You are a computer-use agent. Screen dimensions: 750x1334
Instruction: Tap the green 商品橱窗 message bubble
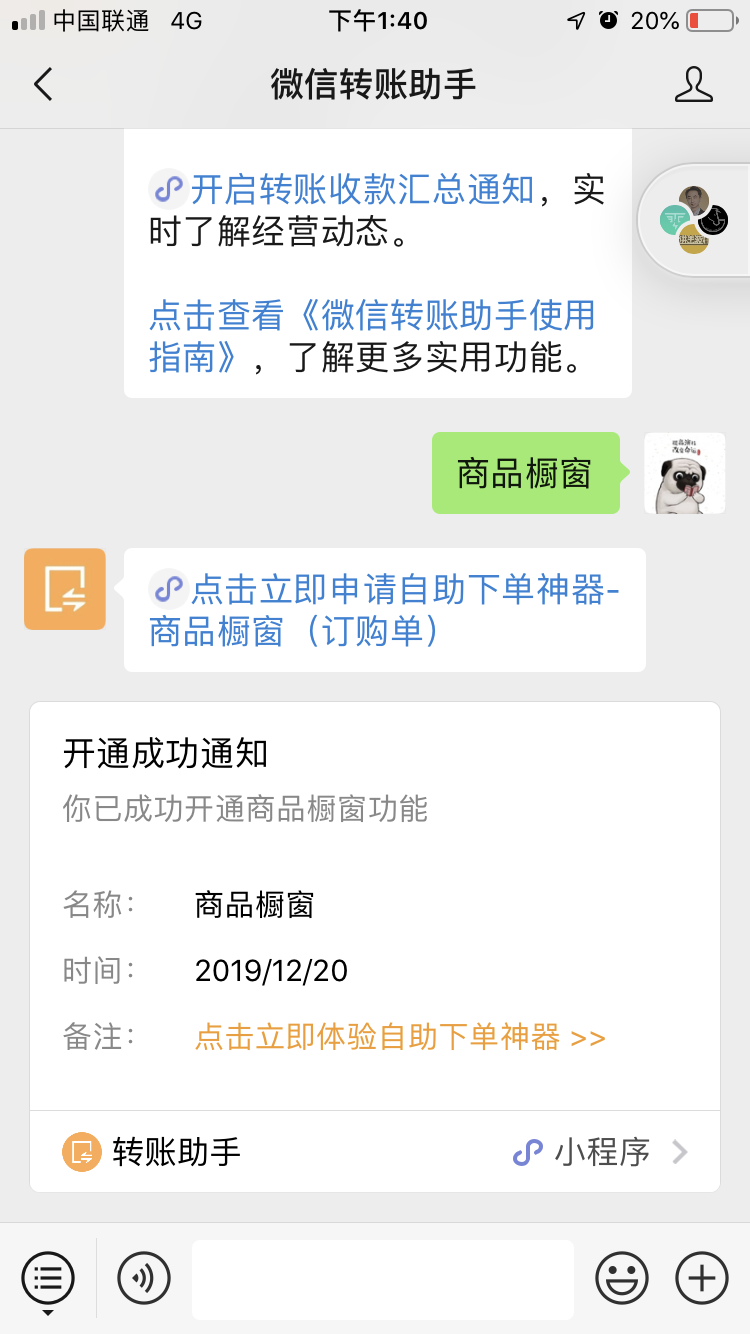click(525, 473)
